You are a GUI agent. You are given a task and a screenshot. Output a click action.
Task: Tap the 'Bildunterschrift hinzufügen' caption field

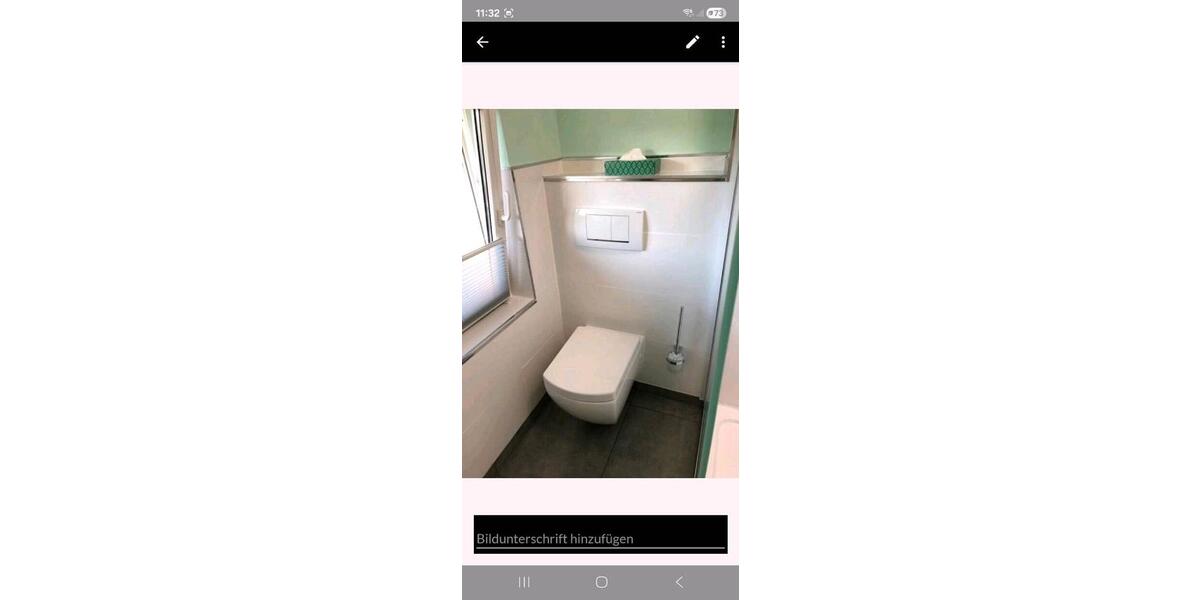(600, 537)
